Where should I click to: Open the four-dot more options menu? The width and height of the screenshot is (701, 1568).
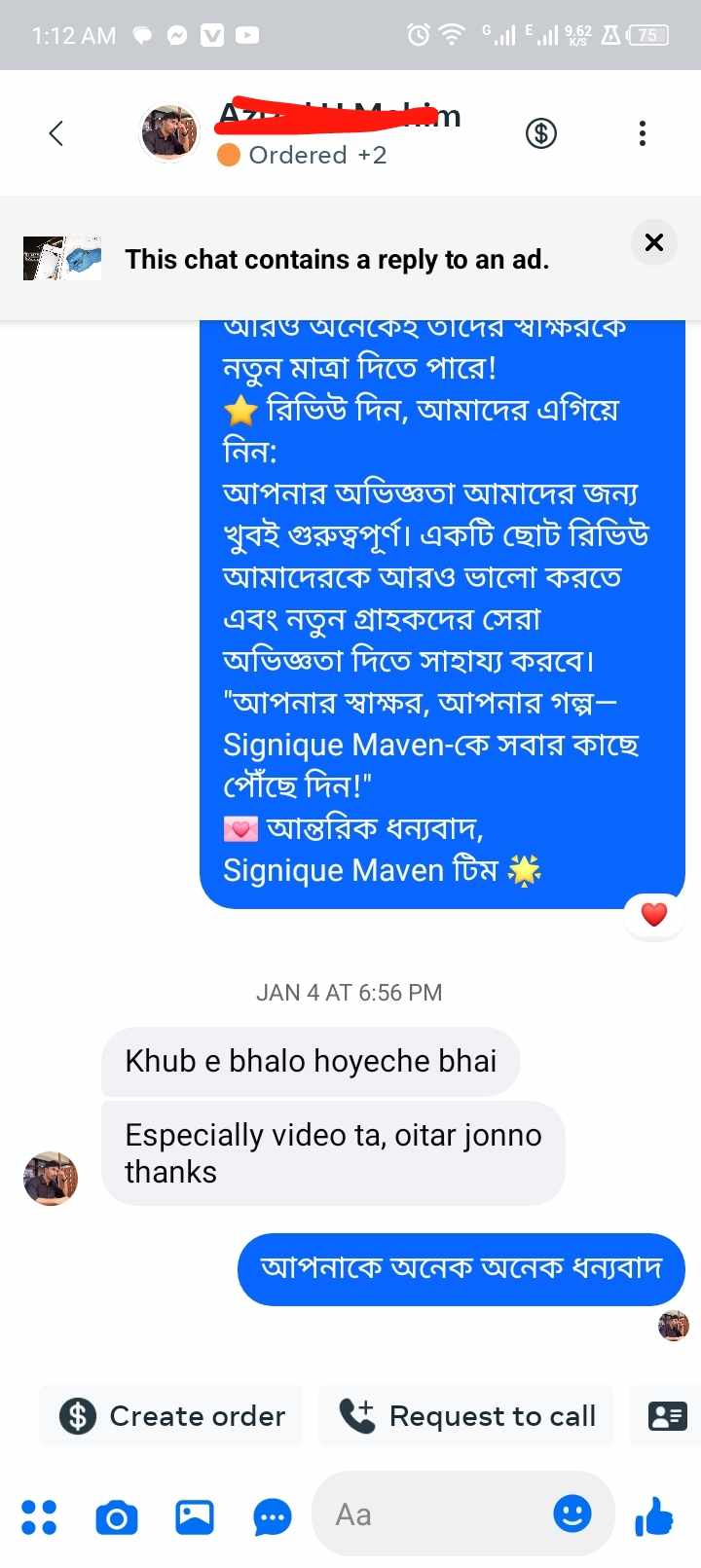[x=39, y=1516]
